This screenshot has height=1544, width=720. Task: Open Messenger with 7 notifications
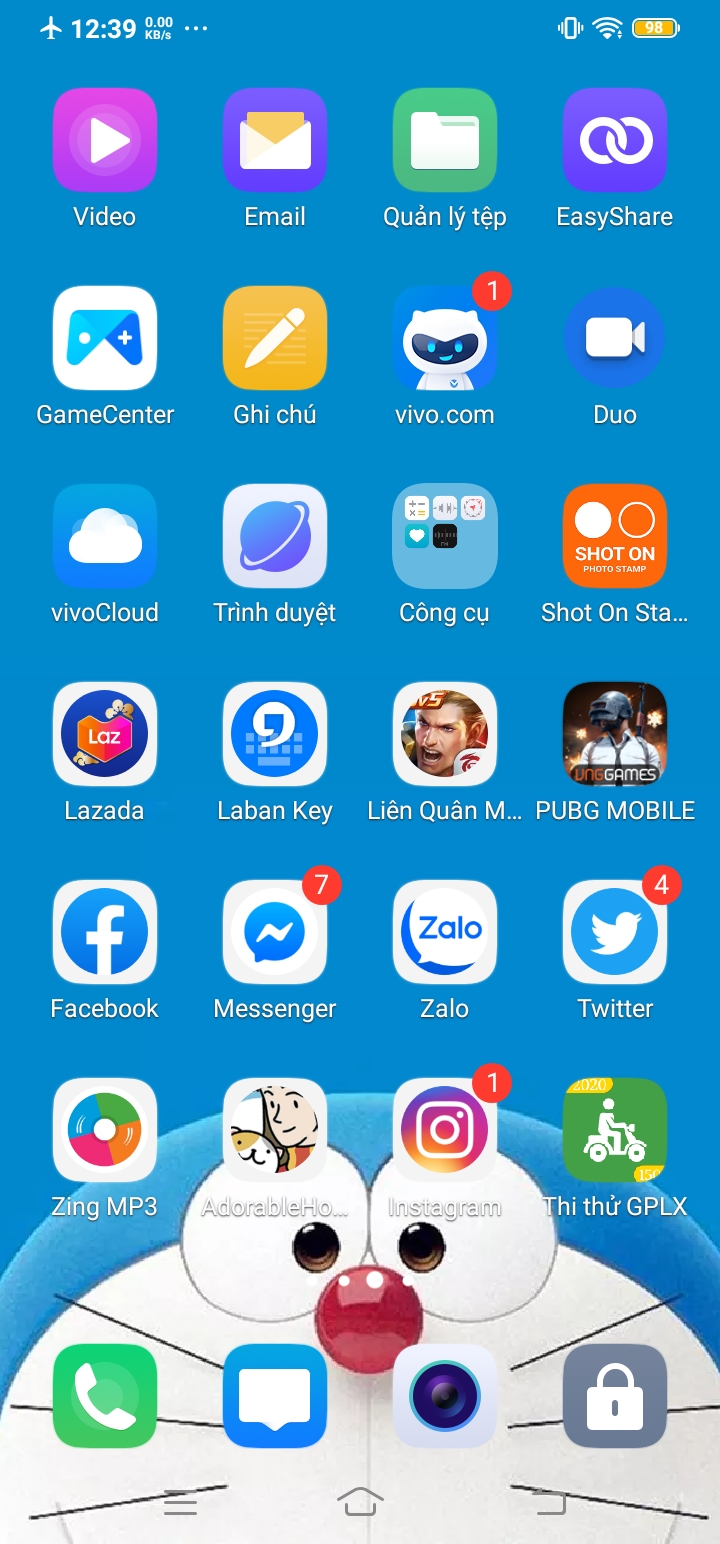(x=275, y=932)
